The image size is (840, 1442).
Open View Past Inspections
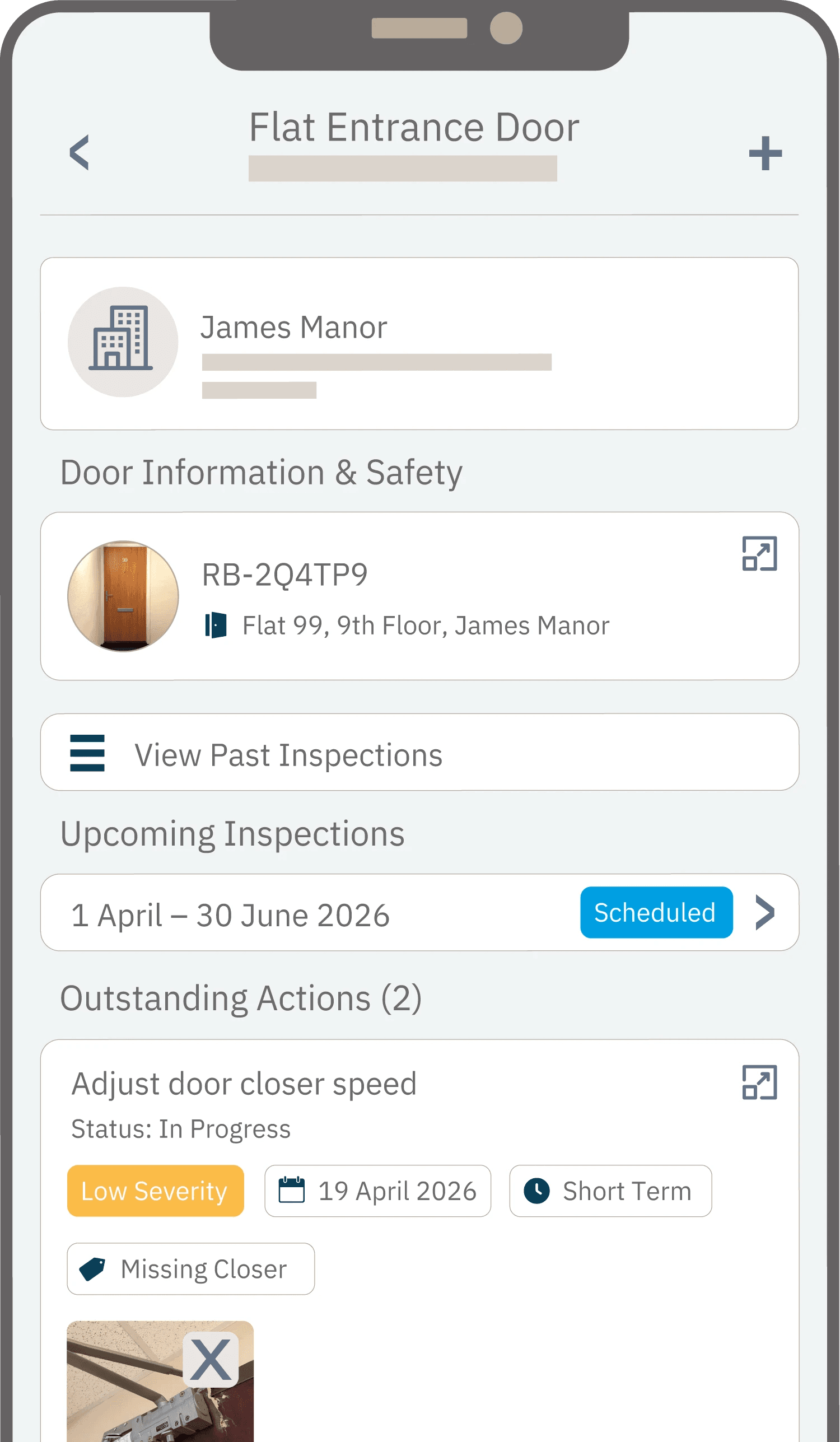289,754
